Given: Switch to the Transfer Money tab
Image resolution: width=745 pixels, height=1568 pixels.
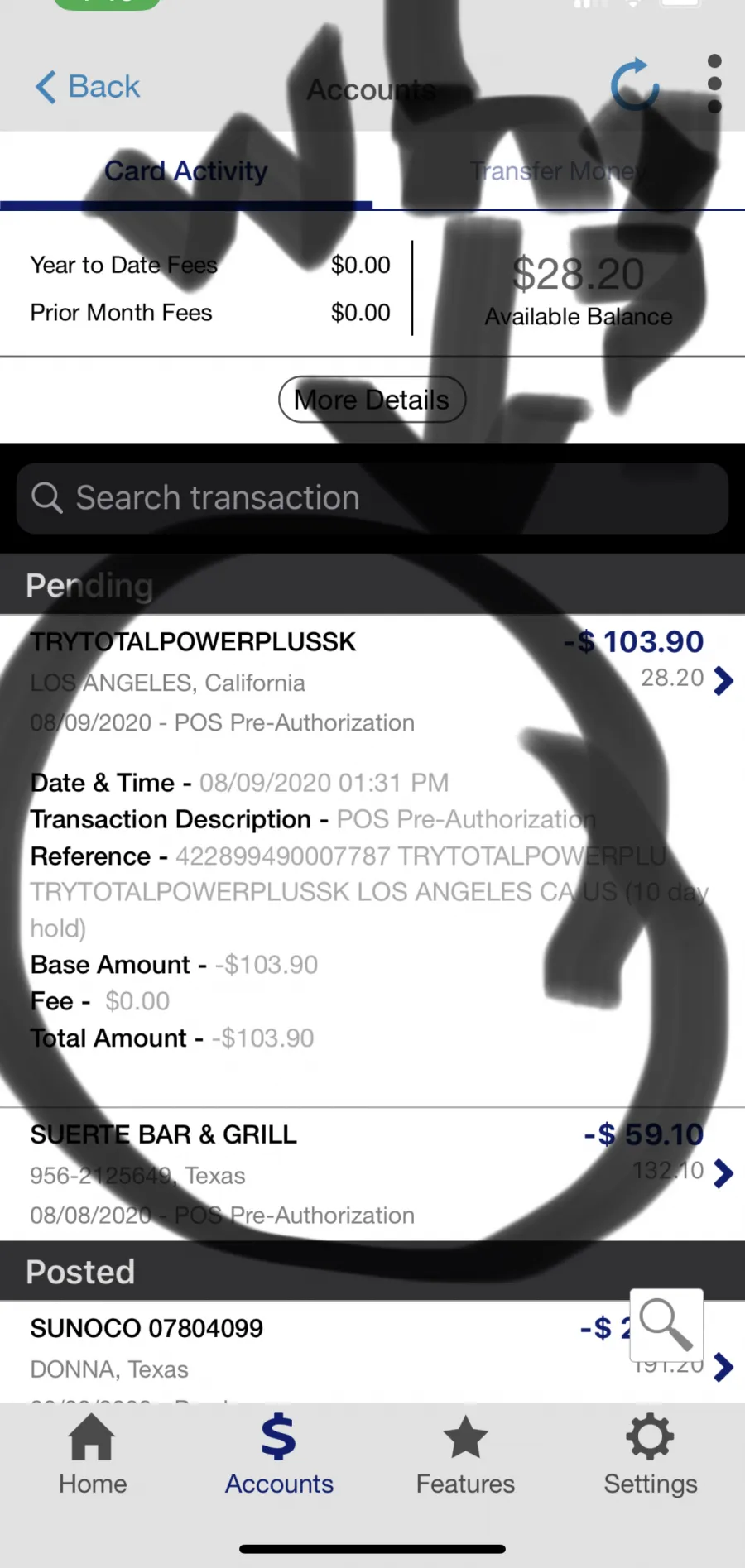Looking at the screenshot, I should (559, 171).
